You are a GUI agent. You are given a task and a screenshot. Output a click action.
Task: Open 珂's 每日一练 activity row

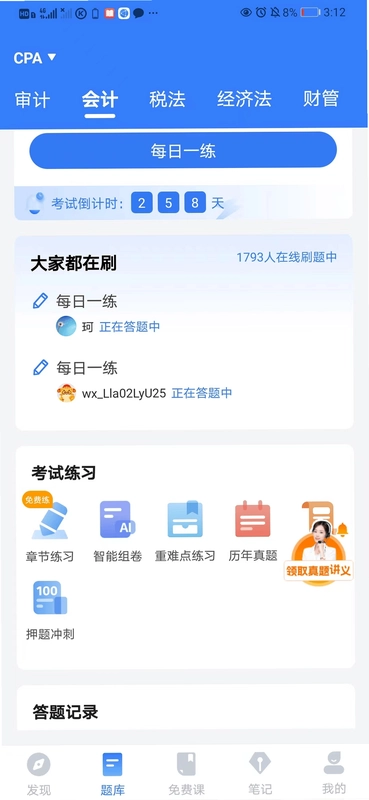click(184, 314)
